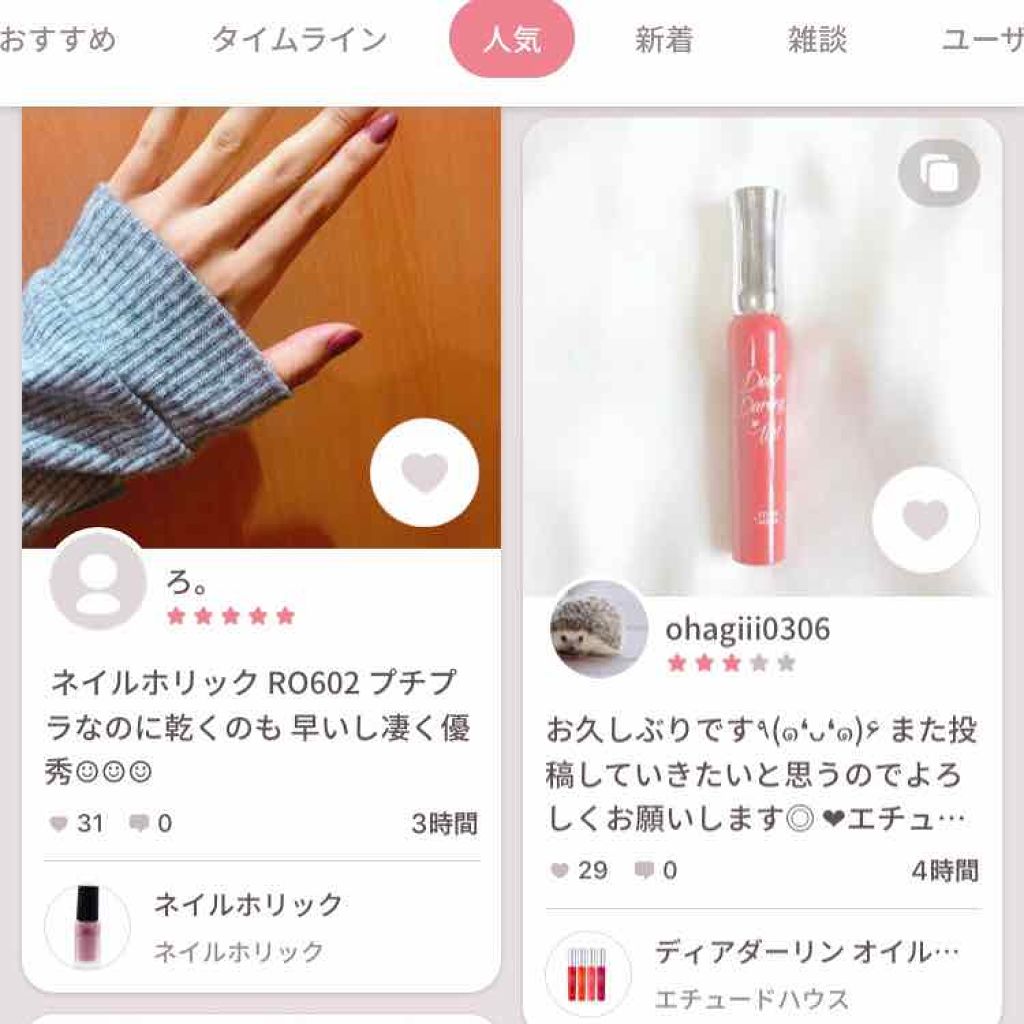Like the nail polish post by ろ。
The height and width of the screenshot is (1024, 1024).
tap(424, 472)
